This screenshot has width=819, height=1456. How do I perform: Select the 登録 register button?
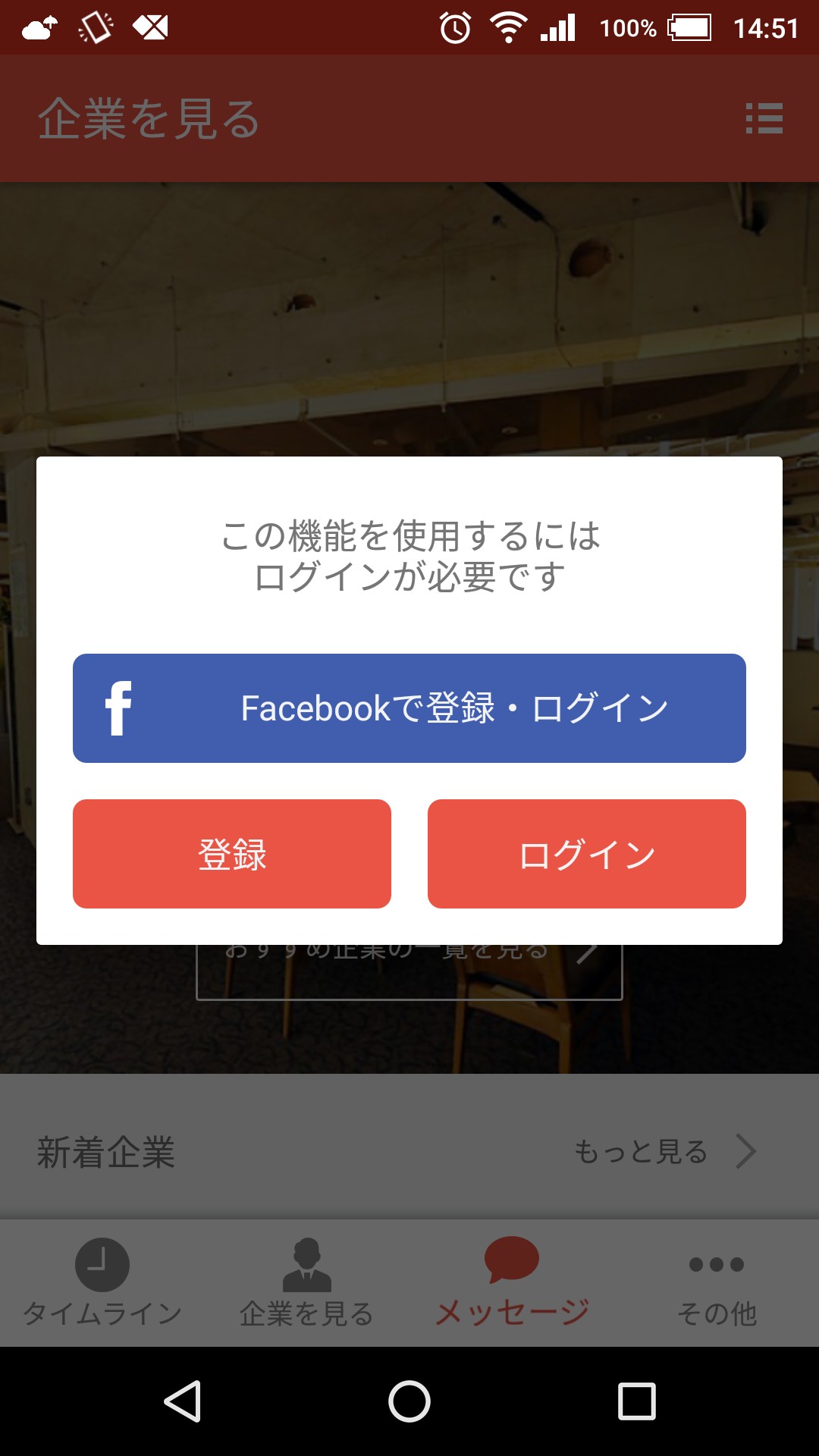[232, 854]
